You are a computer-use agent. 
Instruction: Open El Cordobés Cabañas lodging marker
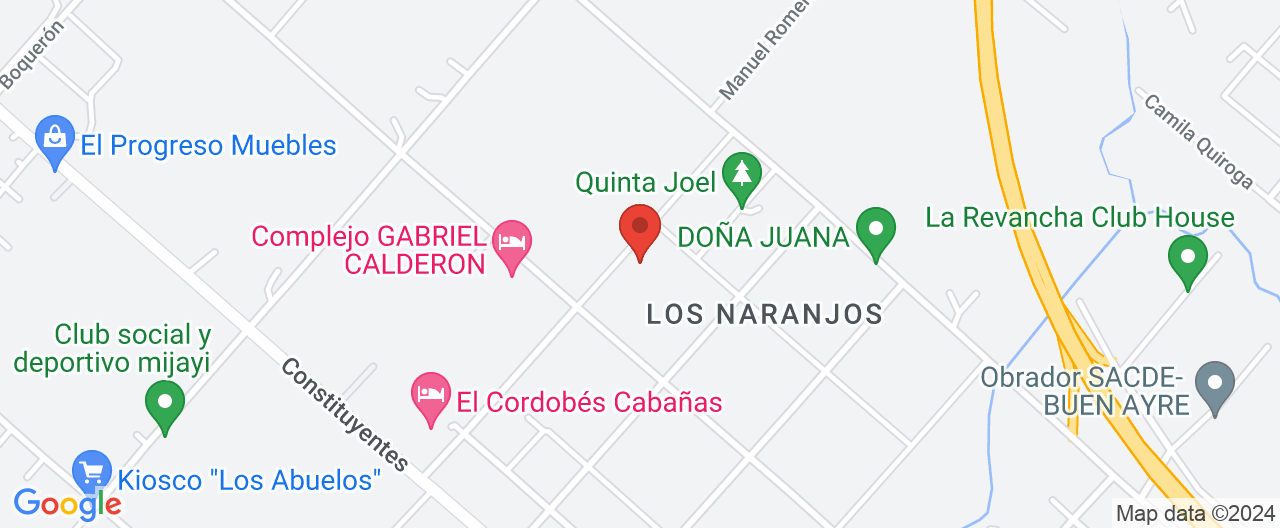[432, 396]
